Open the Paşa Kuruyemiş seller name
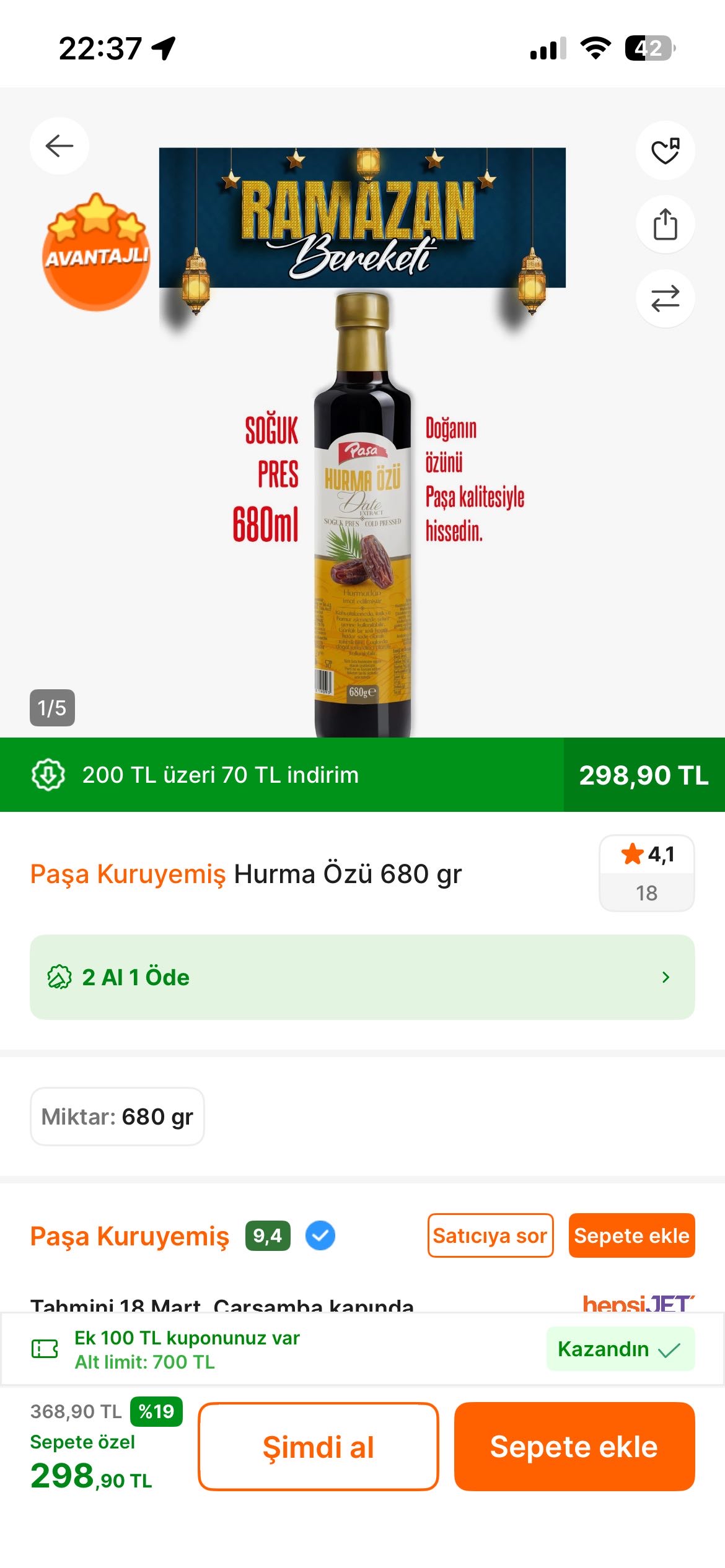Image resolution: width=725 pixels, height=1568 pixels. [x=130, y=1236]
